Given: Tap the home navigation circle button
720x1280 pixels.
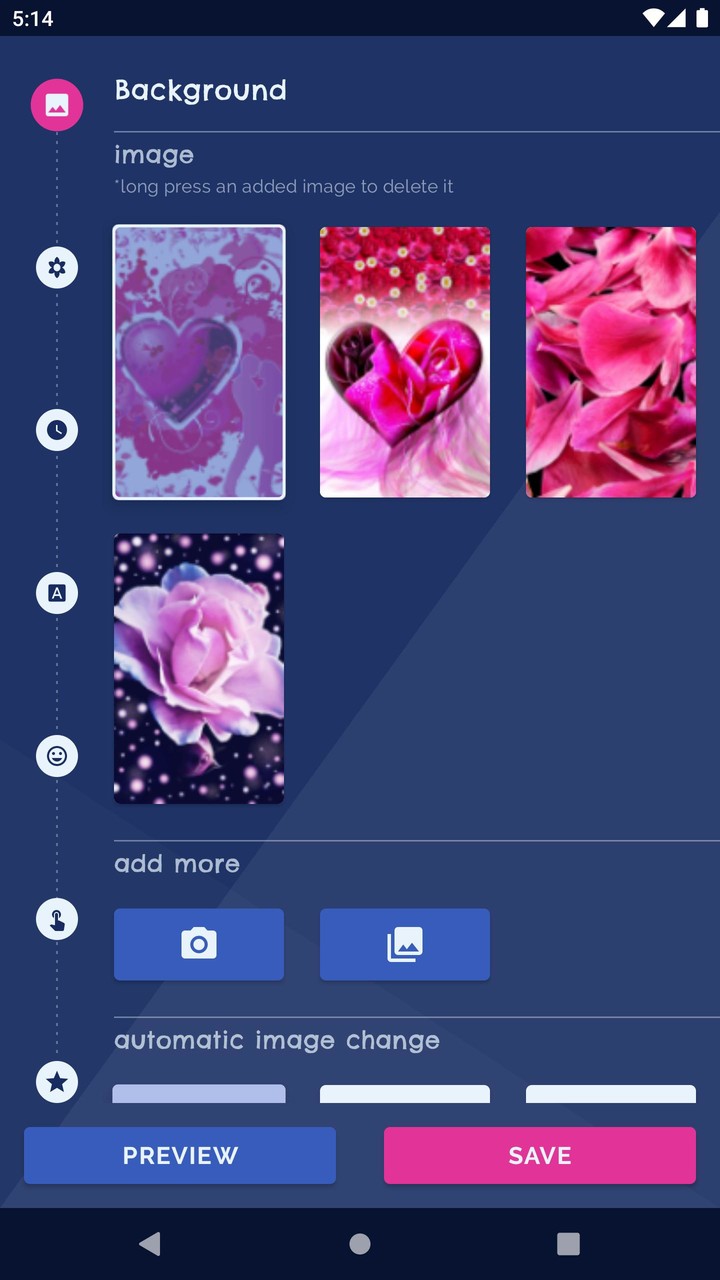Looking at the screenshot, I should [x=359, y=1243].
